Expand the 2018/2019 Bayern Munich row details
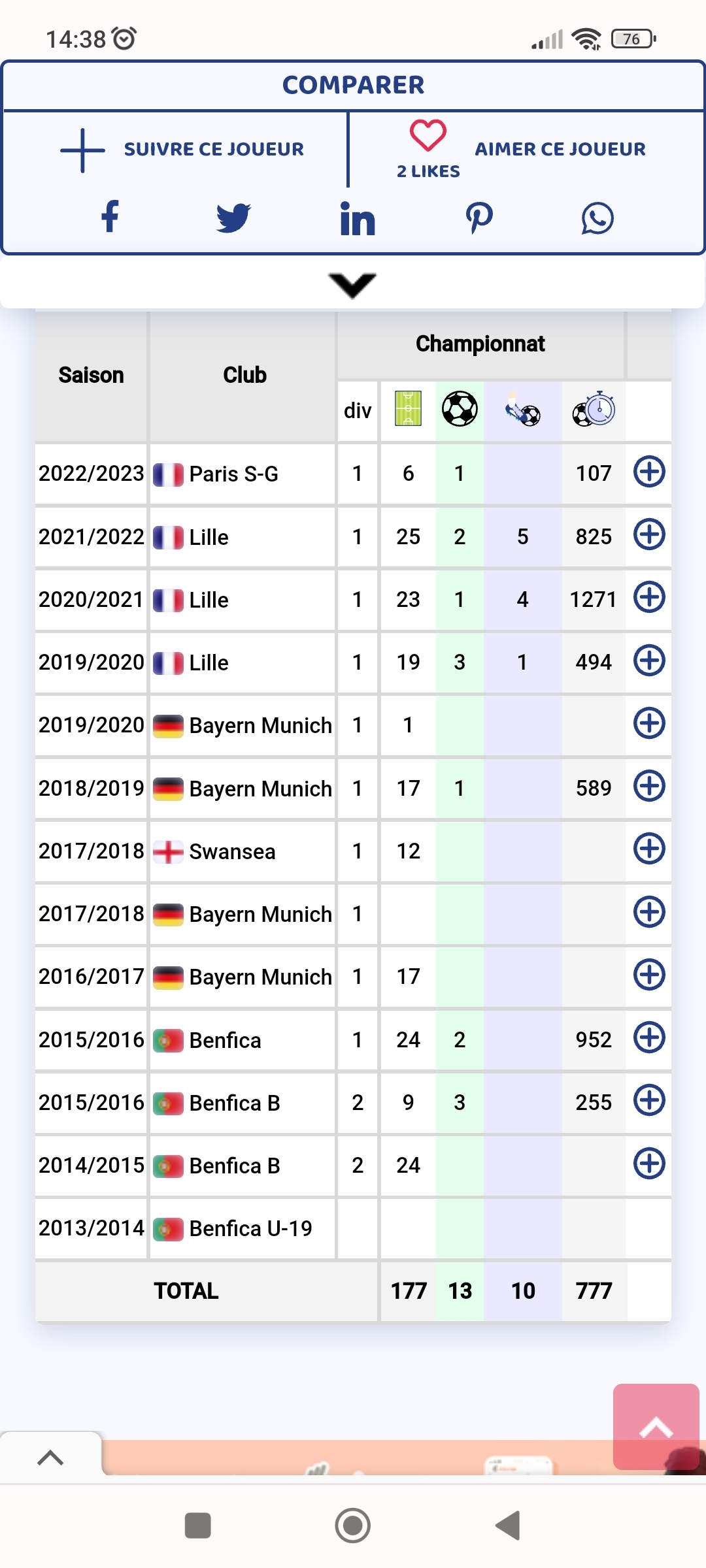 point(649,787)
